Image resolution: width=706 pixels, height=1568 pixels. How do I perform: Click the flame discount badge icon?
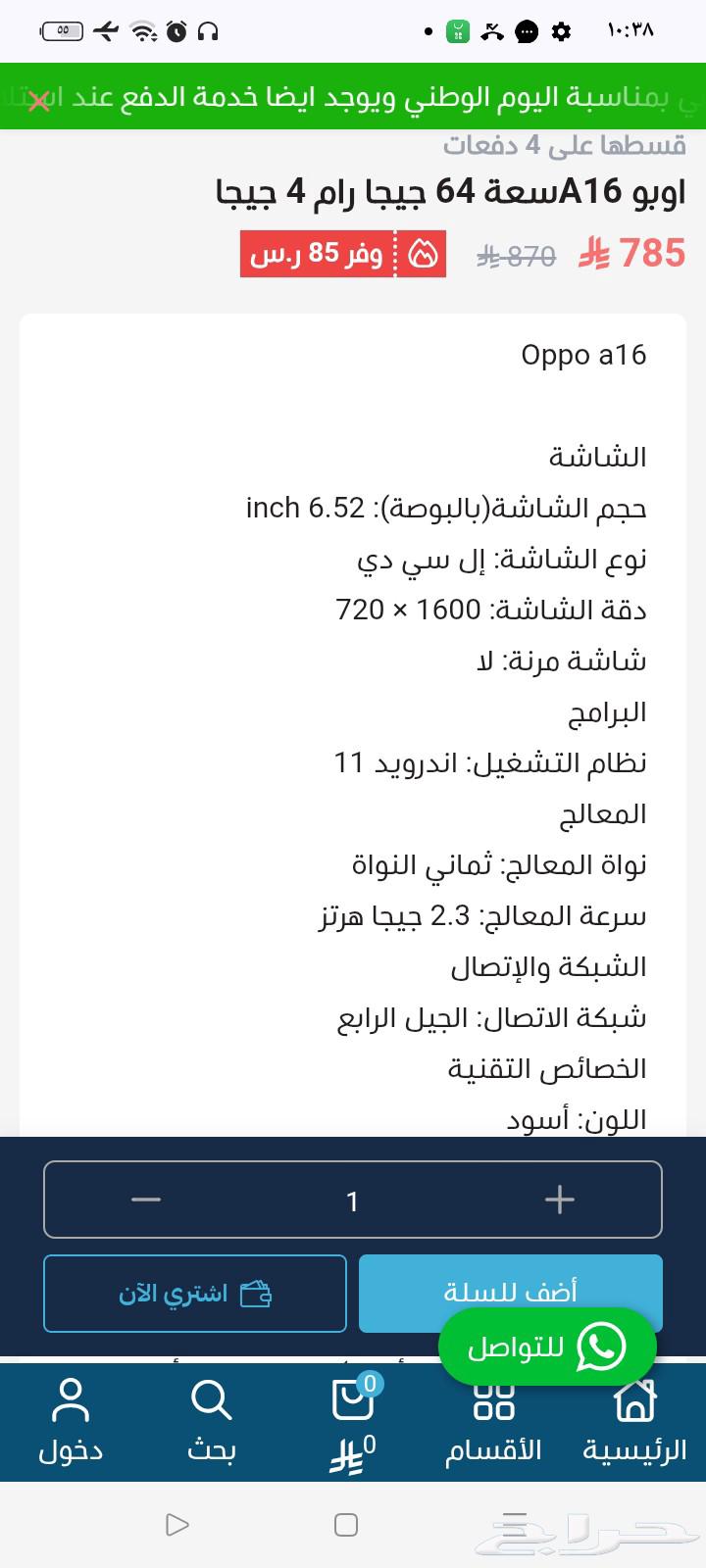(x=421, y=254)
